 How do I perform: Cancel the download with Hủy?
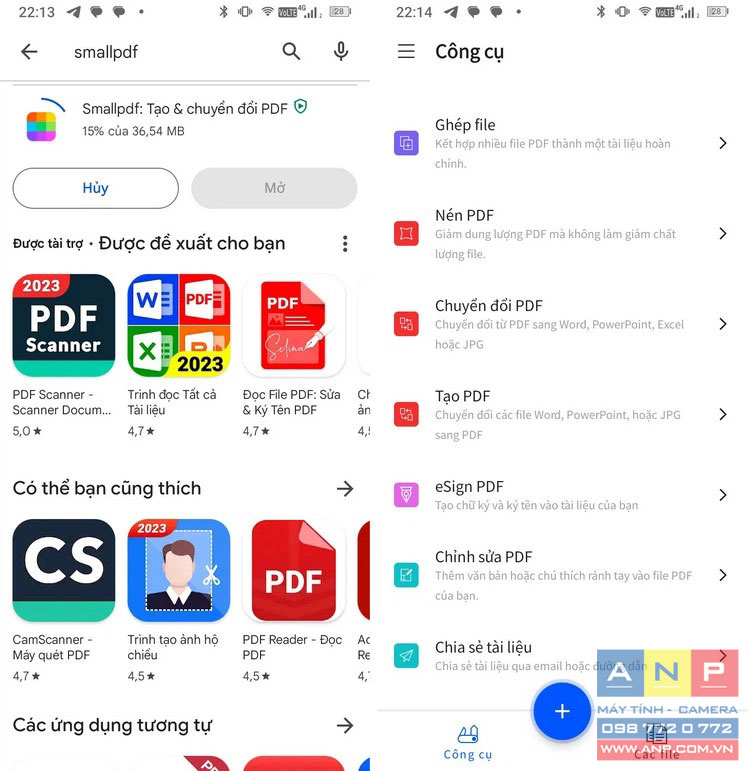click(x=95, y=188)
